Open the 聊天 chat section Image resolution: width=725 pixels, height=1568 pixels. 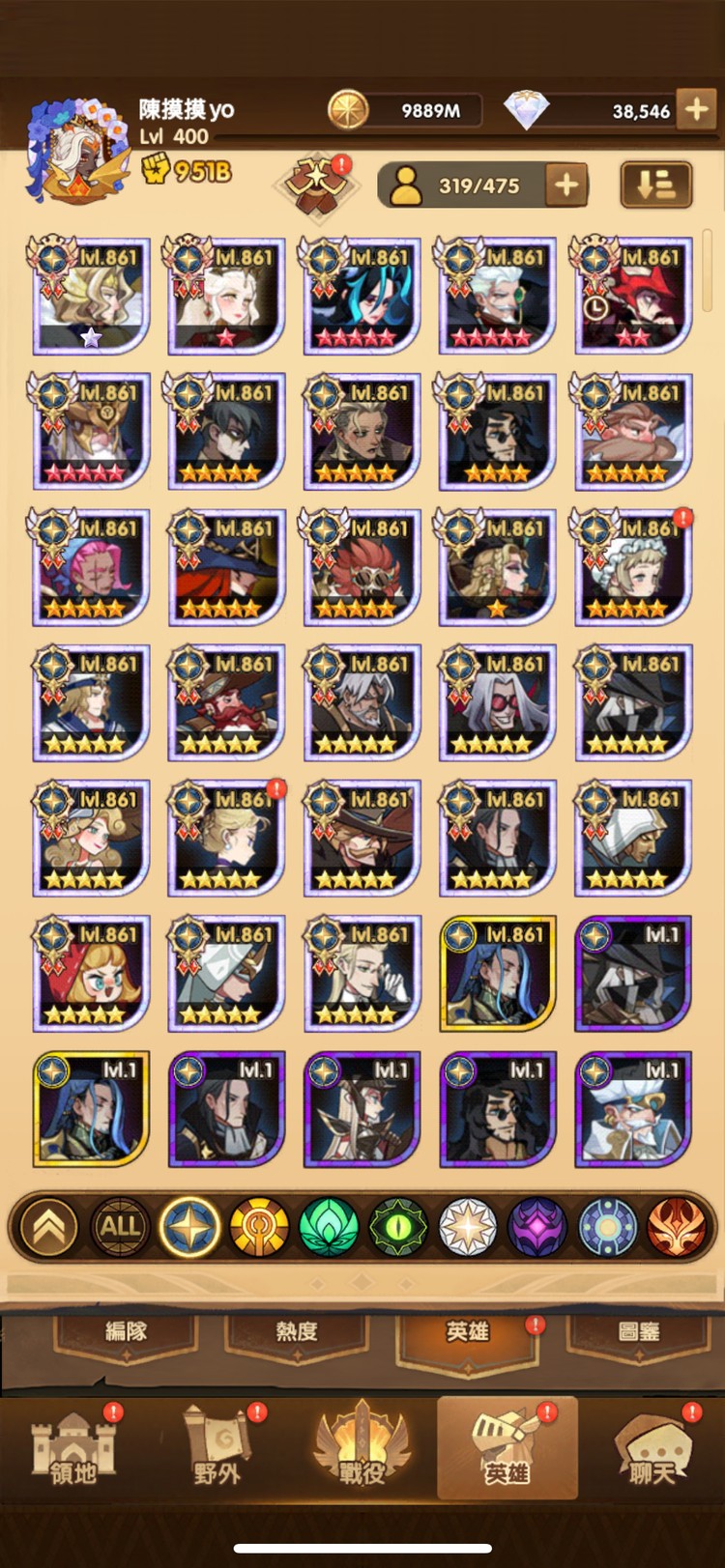click(652, 1449)
